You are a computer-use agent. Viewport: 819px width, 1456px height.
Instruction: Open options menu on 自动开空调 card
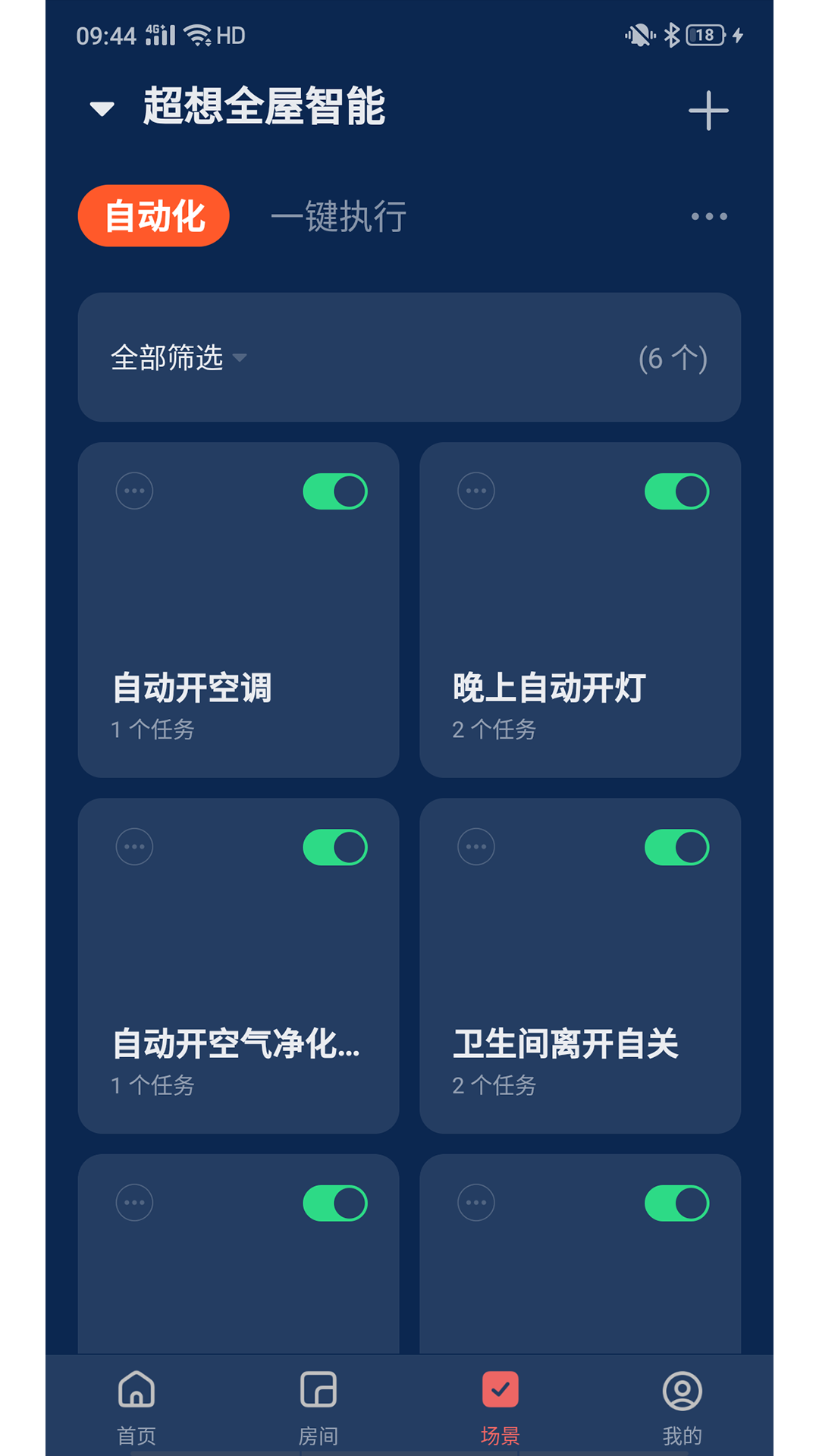(134, 491)
